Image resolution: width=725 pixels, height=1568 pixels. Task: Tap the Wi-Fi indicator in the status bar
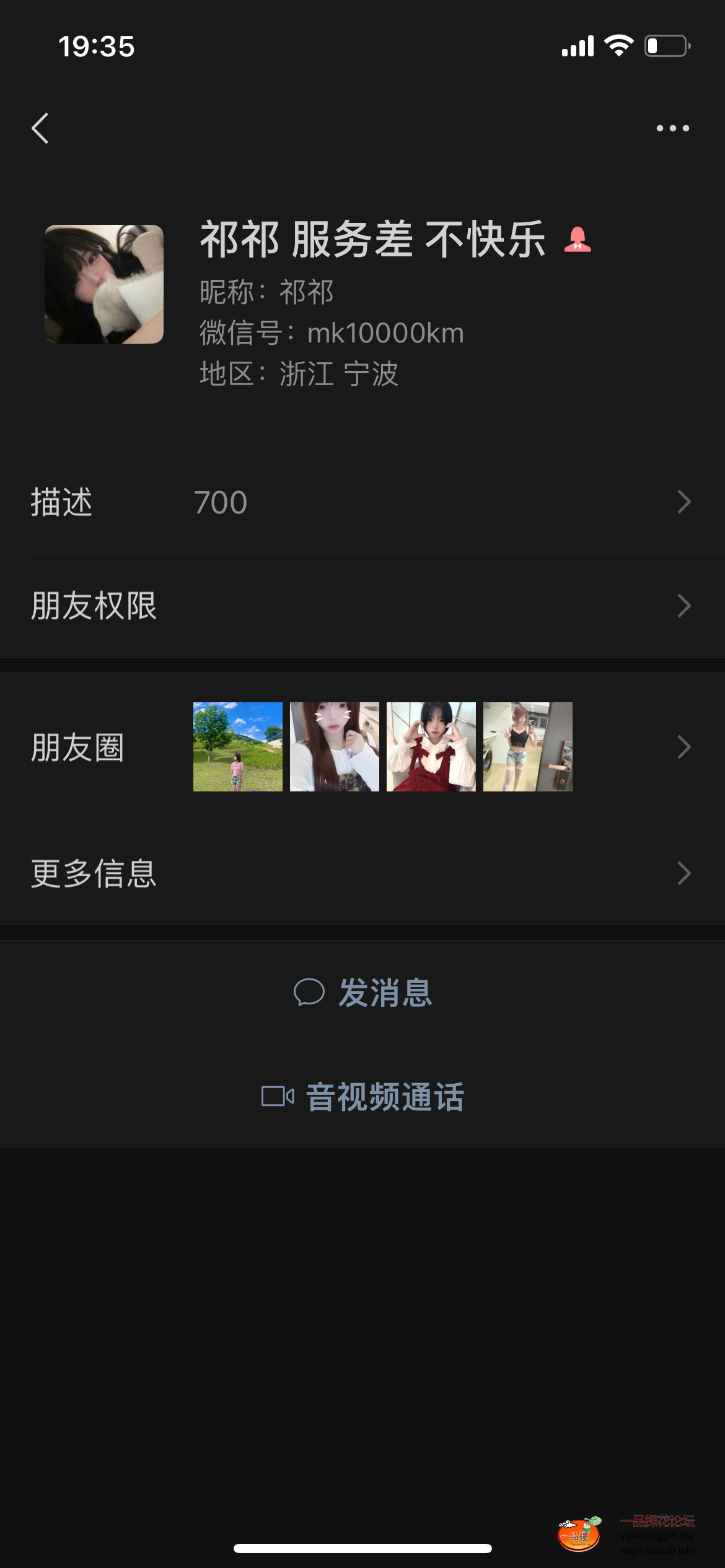click(620, 45)
